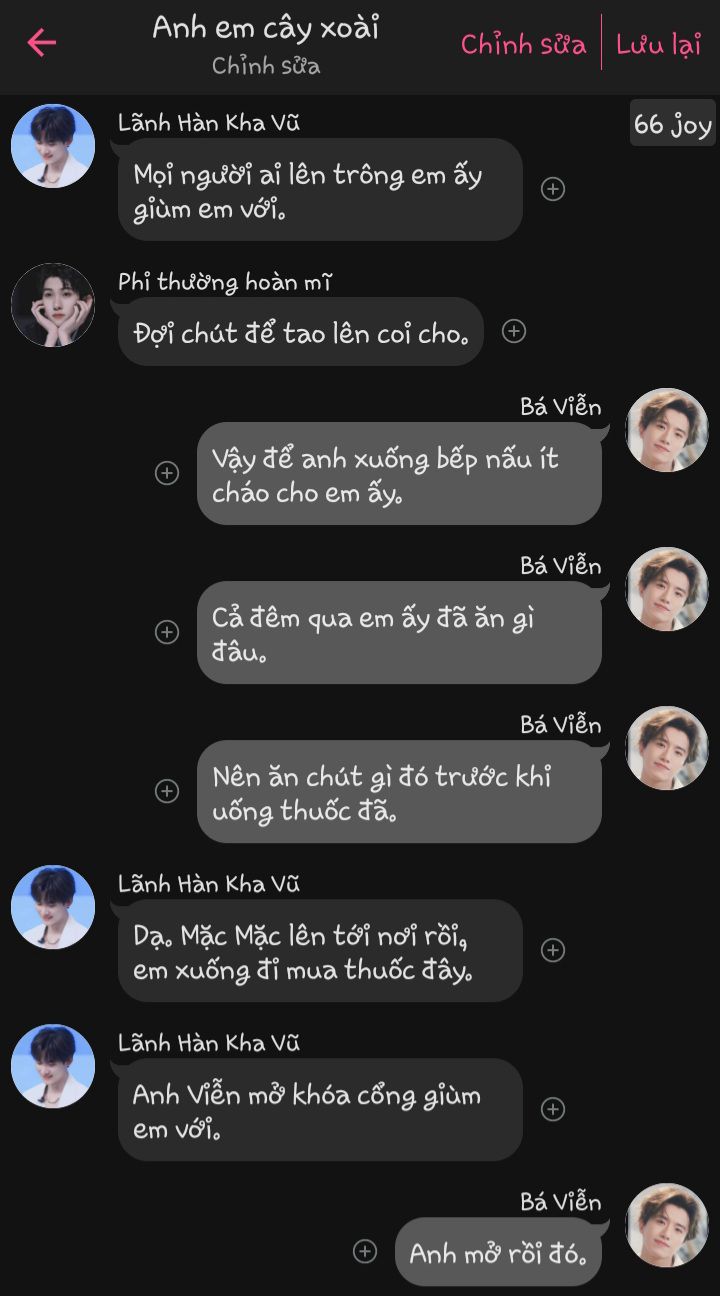Tap the Chỉnh sửa button in top bar

(x=523, y=44)
